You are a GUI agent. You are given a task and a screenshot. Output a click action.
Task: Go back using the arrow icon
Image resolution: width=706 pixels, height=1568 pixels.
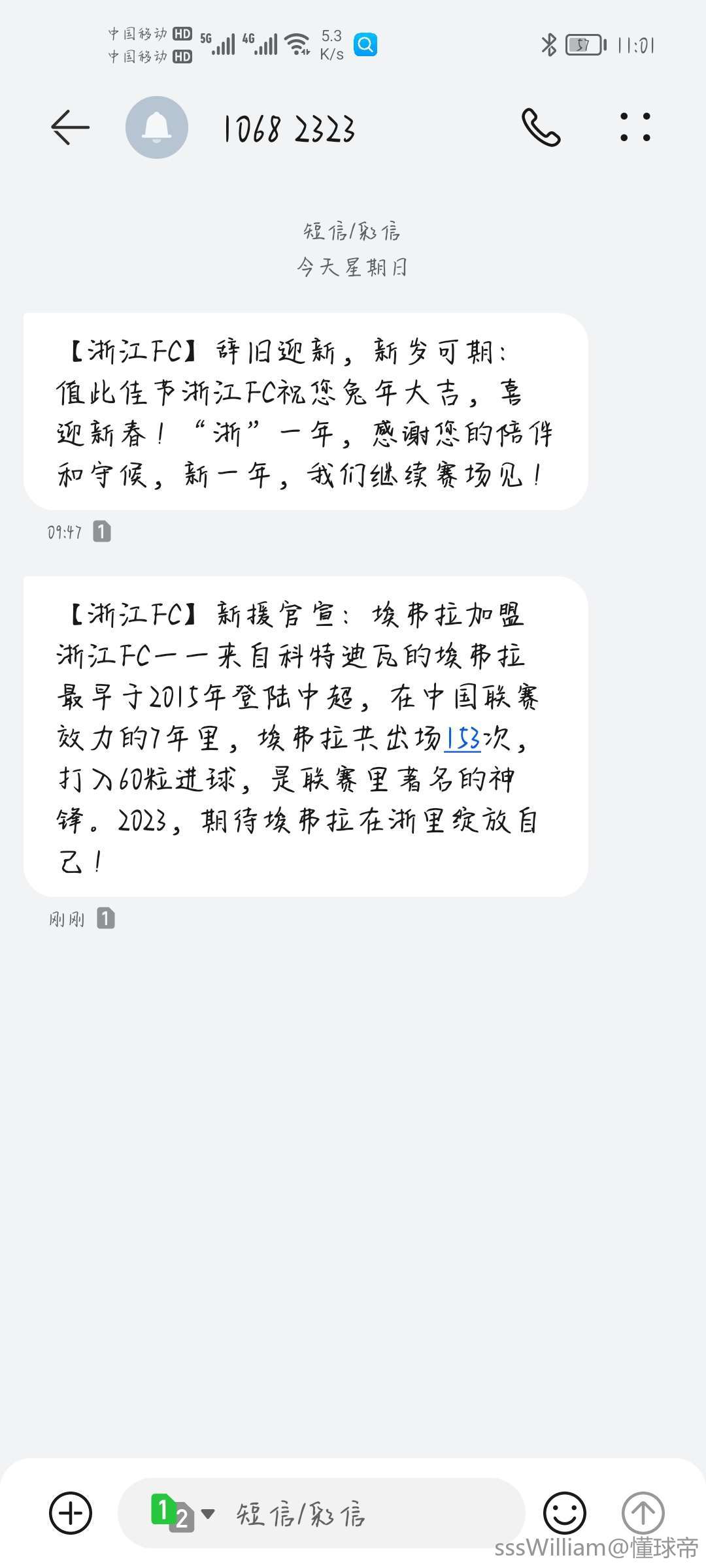click(70, 127)
